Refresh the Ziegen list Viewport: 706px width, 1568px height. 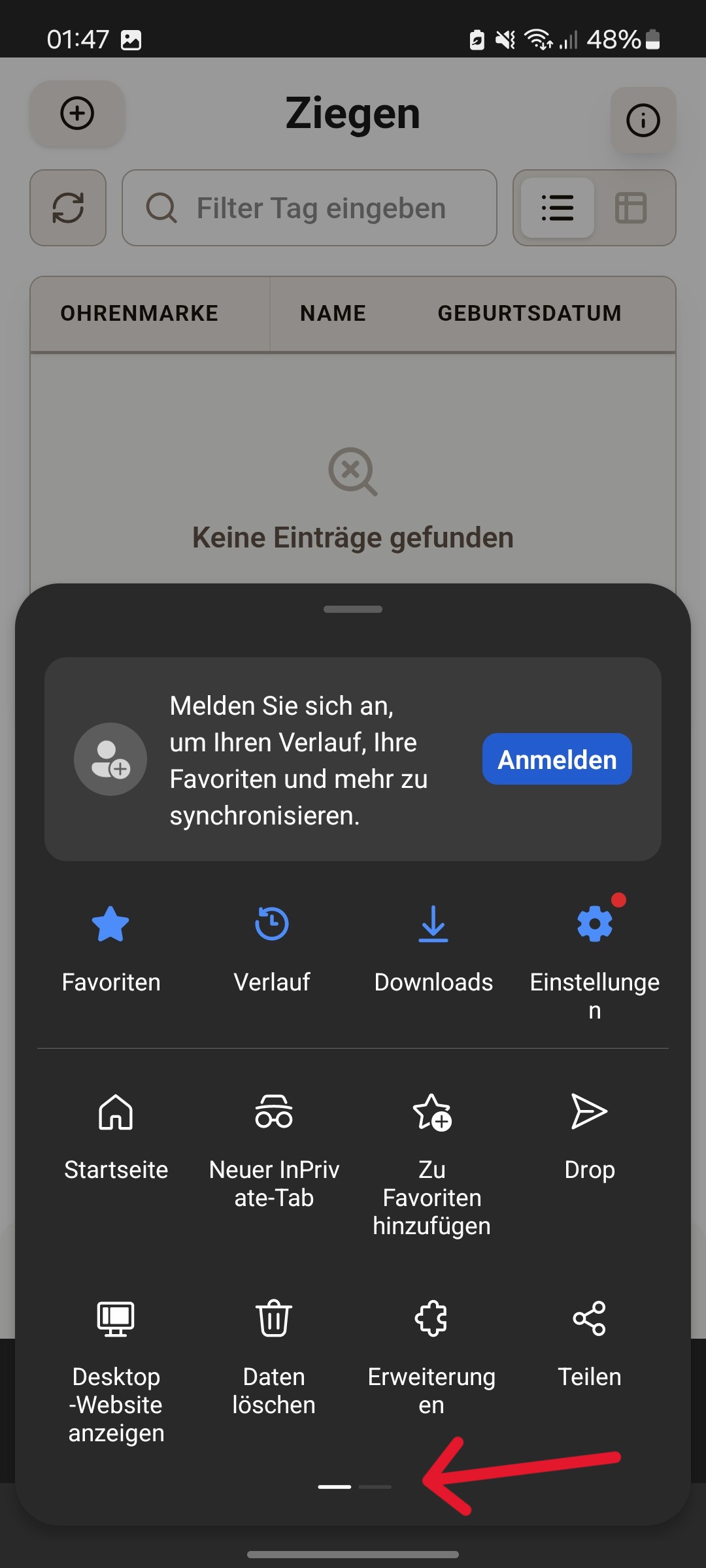pos(67,208)
